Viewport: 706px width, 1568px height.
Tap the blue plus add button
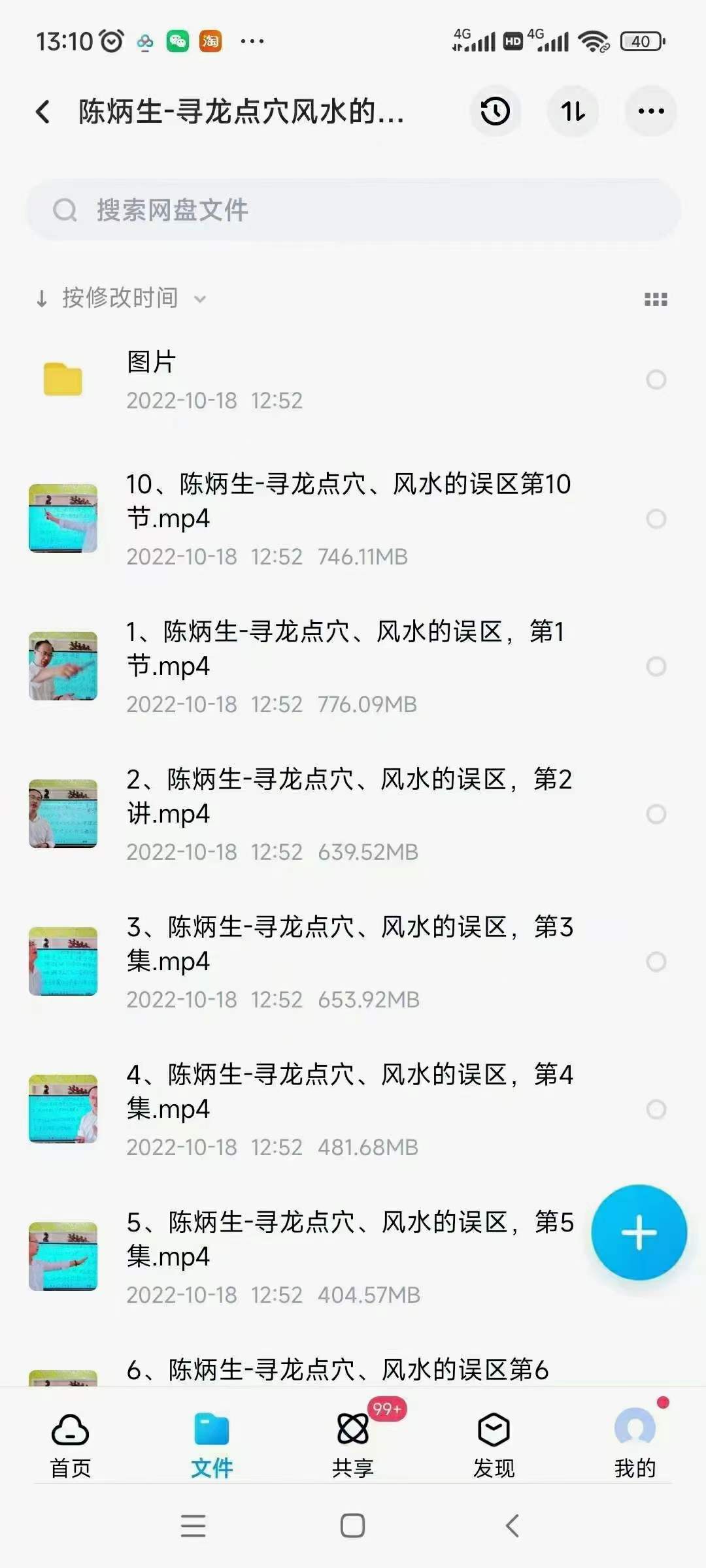(x=639, y=1232)
